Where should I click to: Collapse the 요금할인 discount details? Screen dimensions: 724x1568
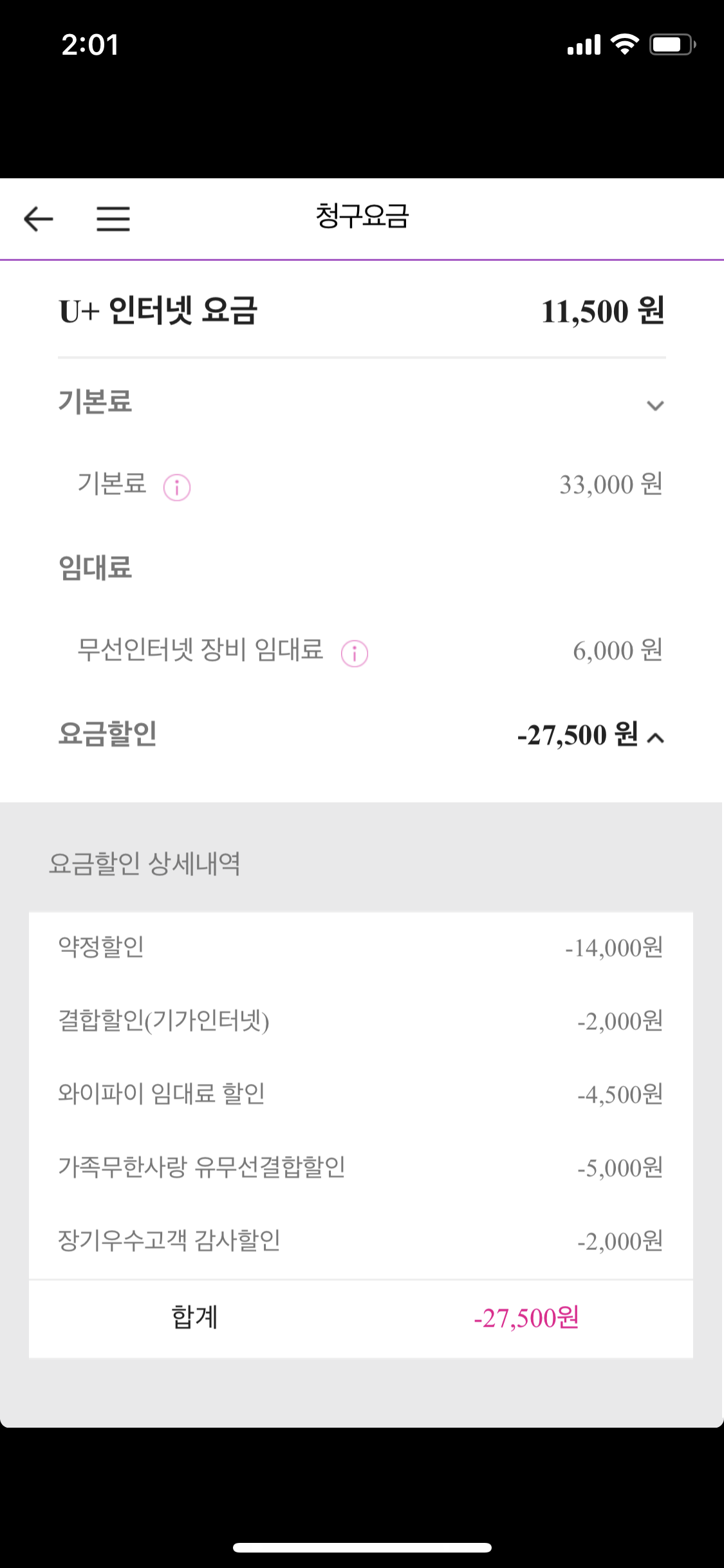[655, 738]
